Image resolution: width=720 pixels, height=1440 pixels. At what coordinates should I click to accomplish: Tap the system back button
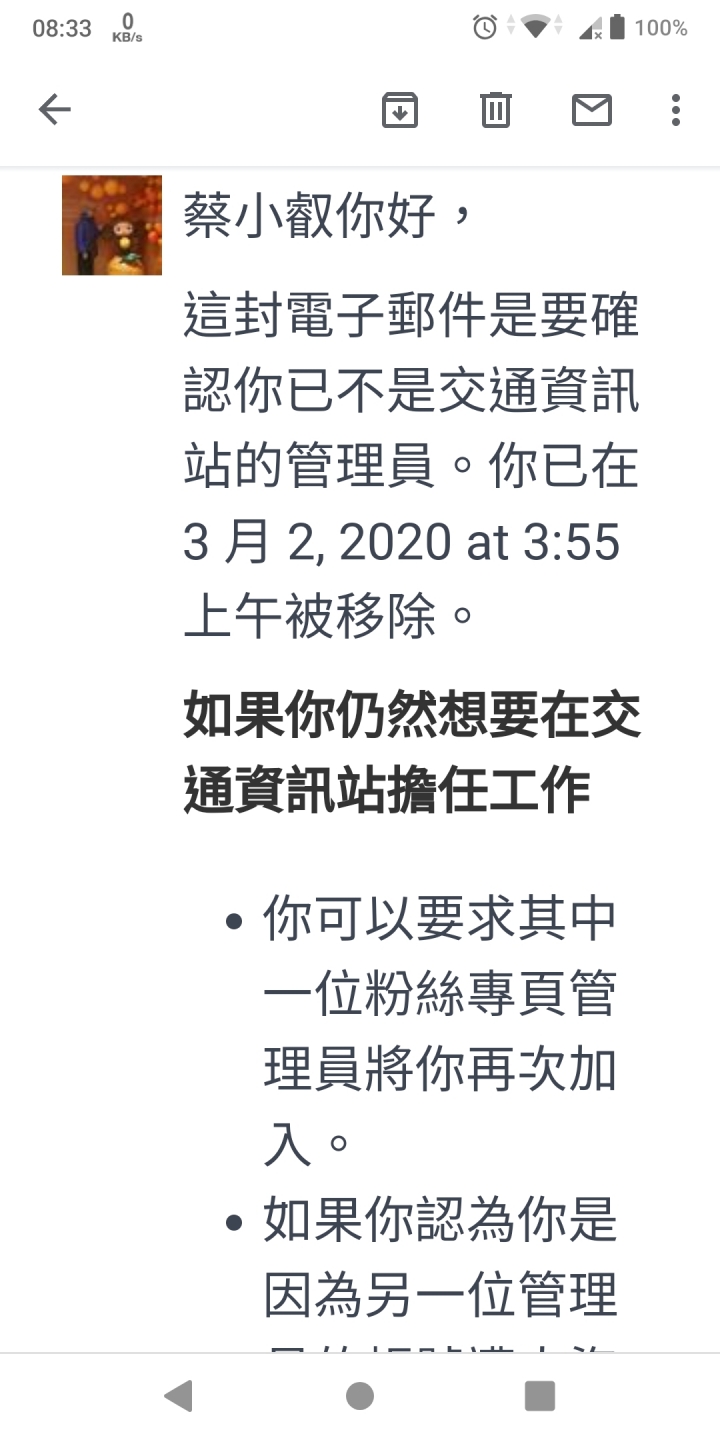point(179,1396)
